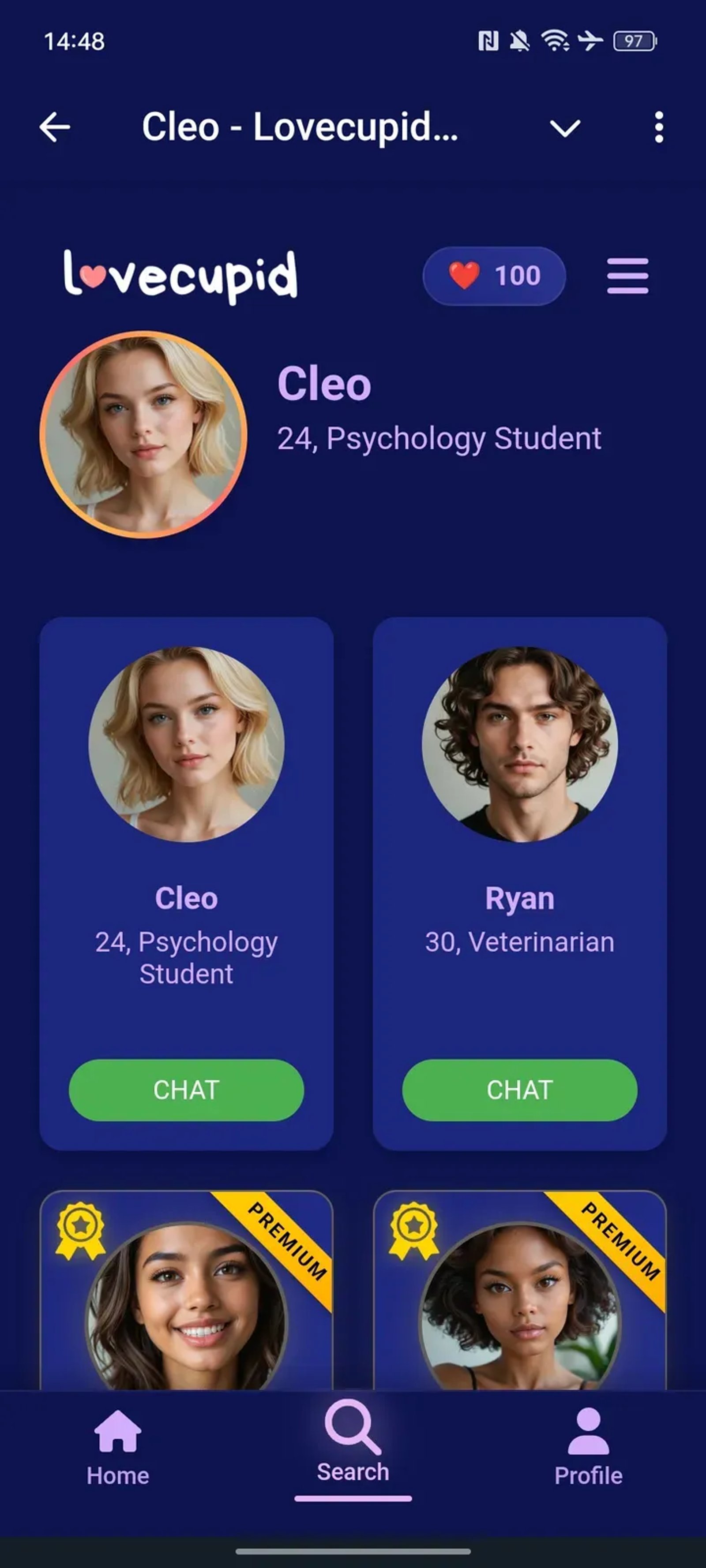Expand the Cleo conversation dropdown arrow
The width and height of the screenshot is (706, 1568).
click(566, 127)
